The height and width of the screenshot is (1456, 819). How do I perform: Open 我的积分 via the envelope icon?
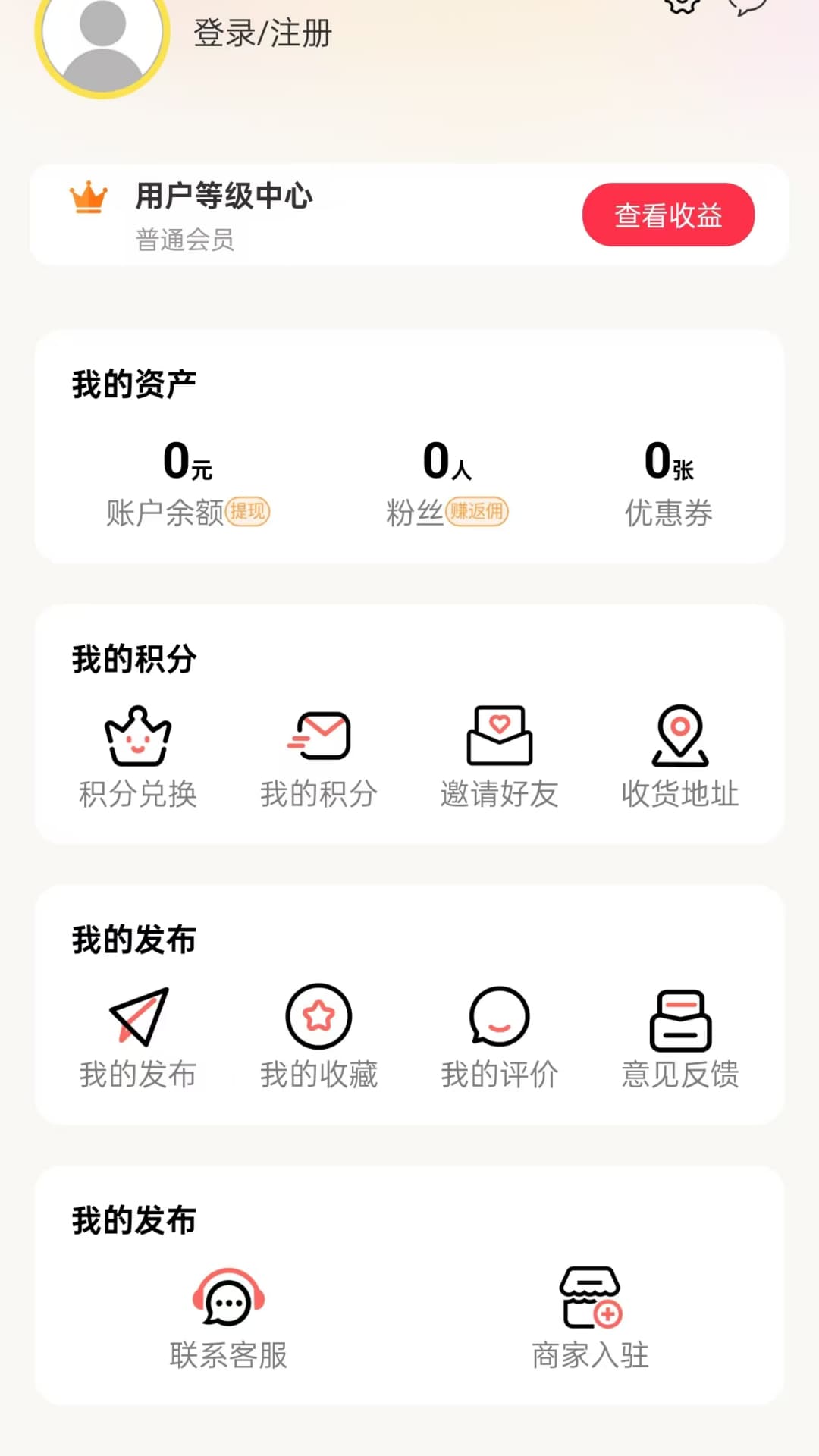point(317,734)
